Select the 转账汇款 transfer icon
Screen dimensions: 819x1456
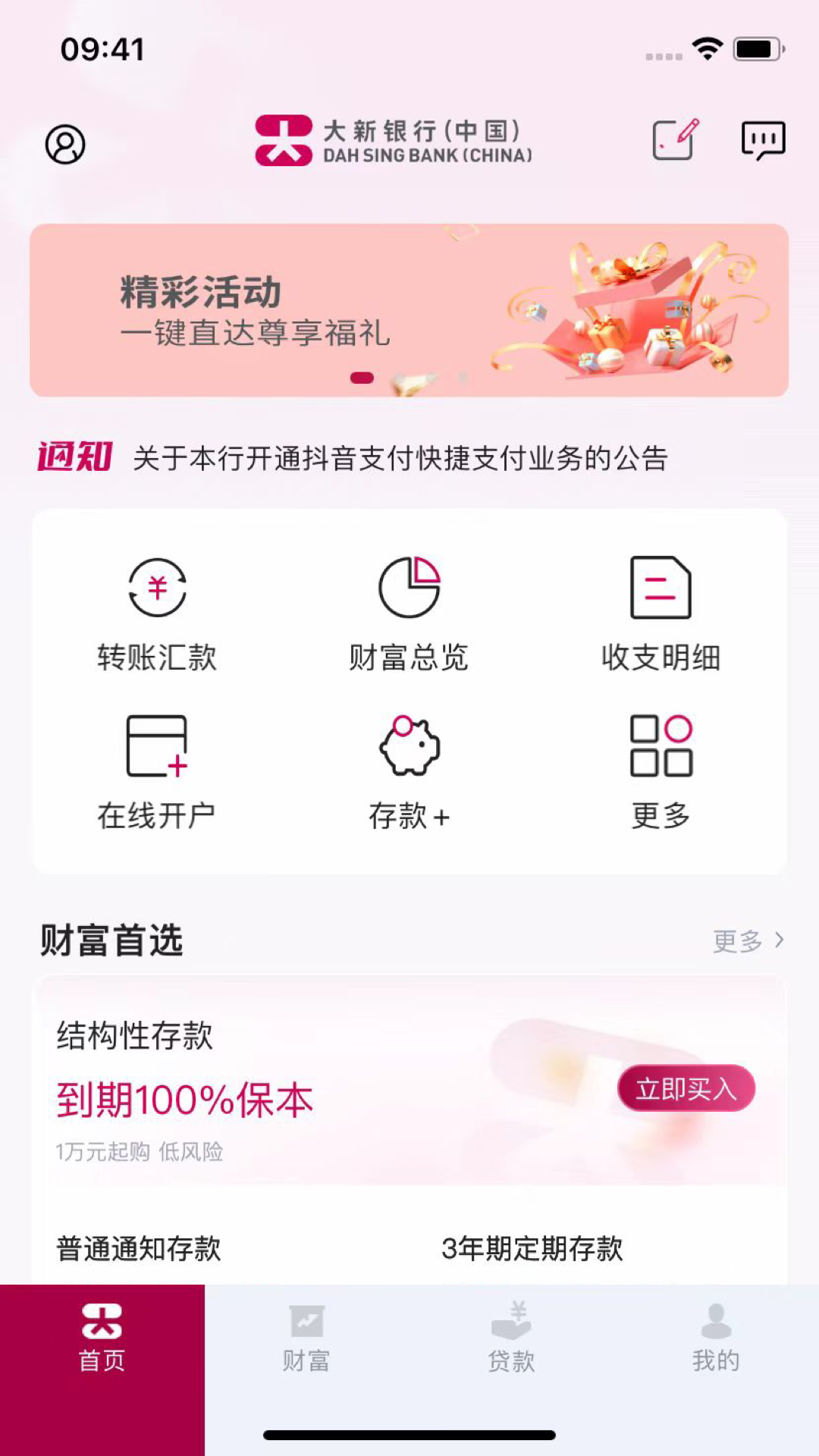tap(156, 588)
